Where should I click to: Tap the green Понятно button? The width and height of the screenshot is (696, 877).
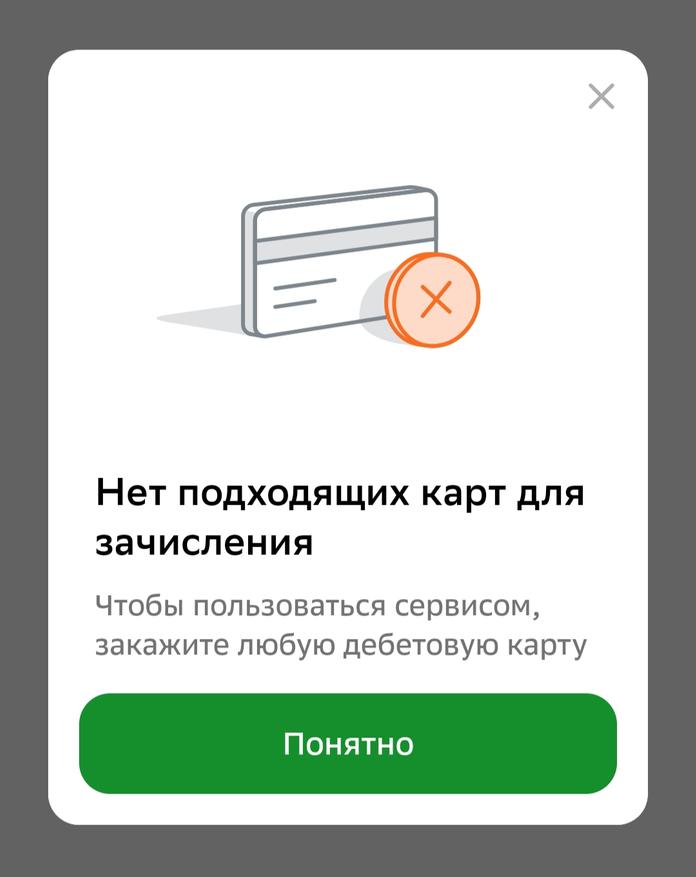tap(348, 744)
